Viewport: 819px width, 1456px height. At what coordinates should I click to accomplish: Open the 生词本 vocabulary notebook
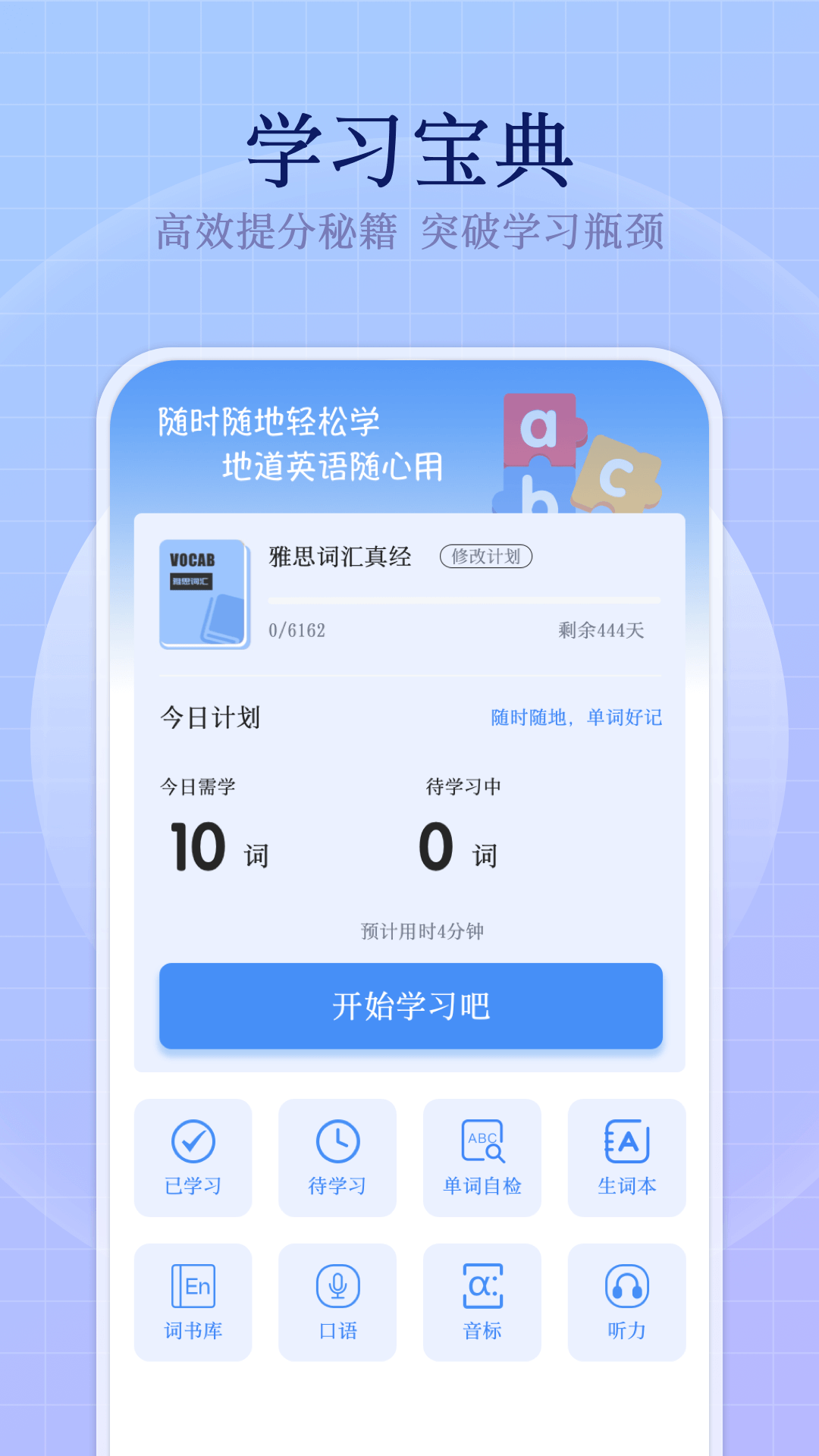pos(627,1158)
